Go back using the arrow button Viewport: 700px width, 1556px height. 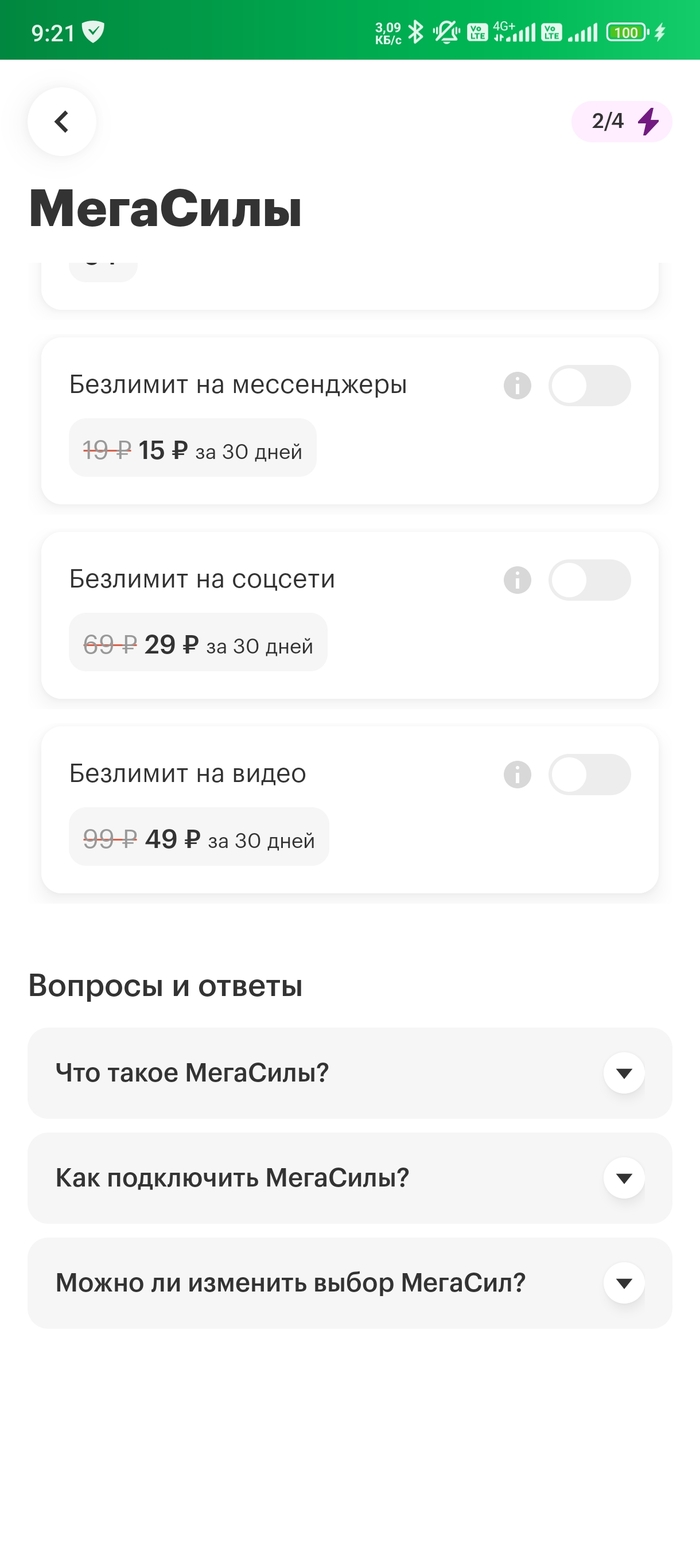[x=62, y=122]
